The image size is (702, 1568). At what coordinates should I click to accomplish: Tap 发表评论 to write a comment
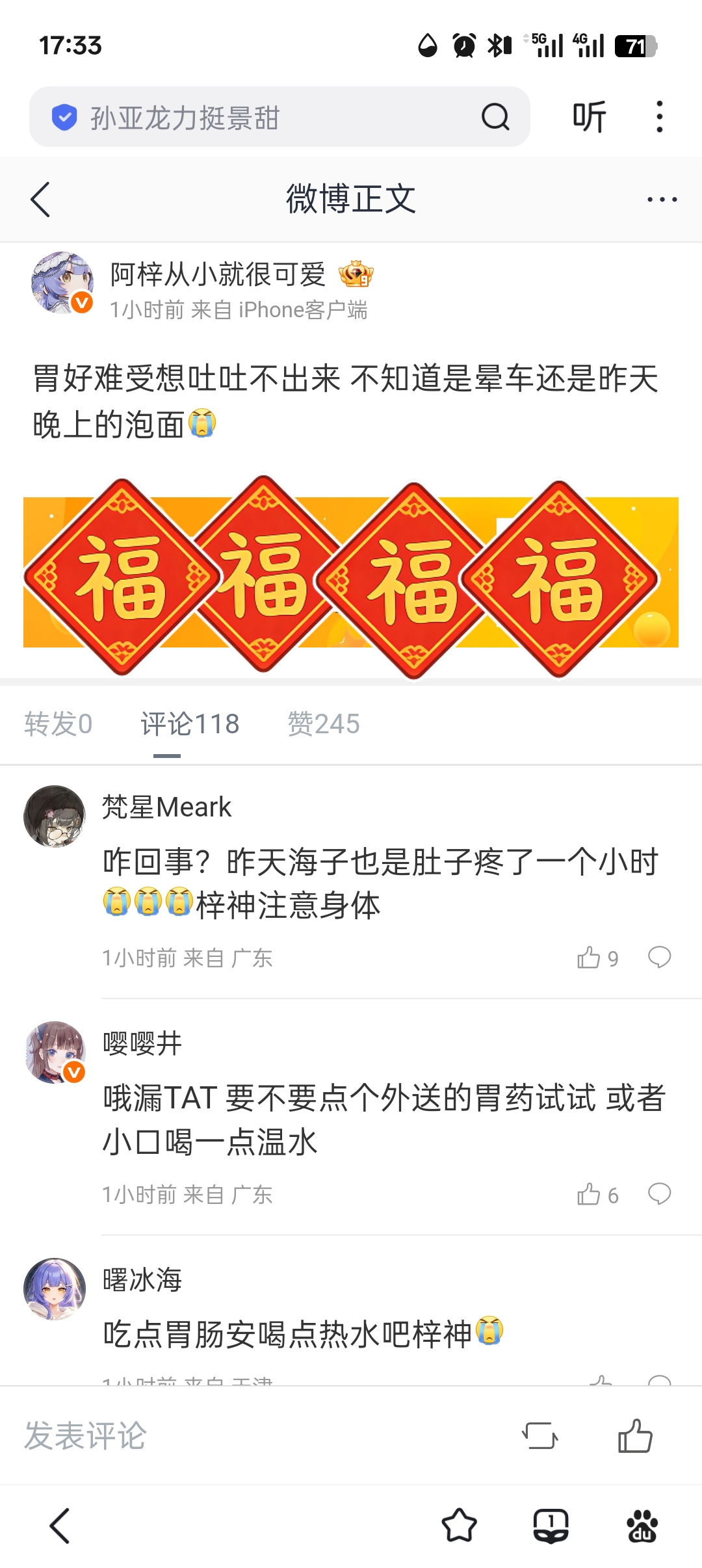pyautogui.click(x=85, y=1435)
